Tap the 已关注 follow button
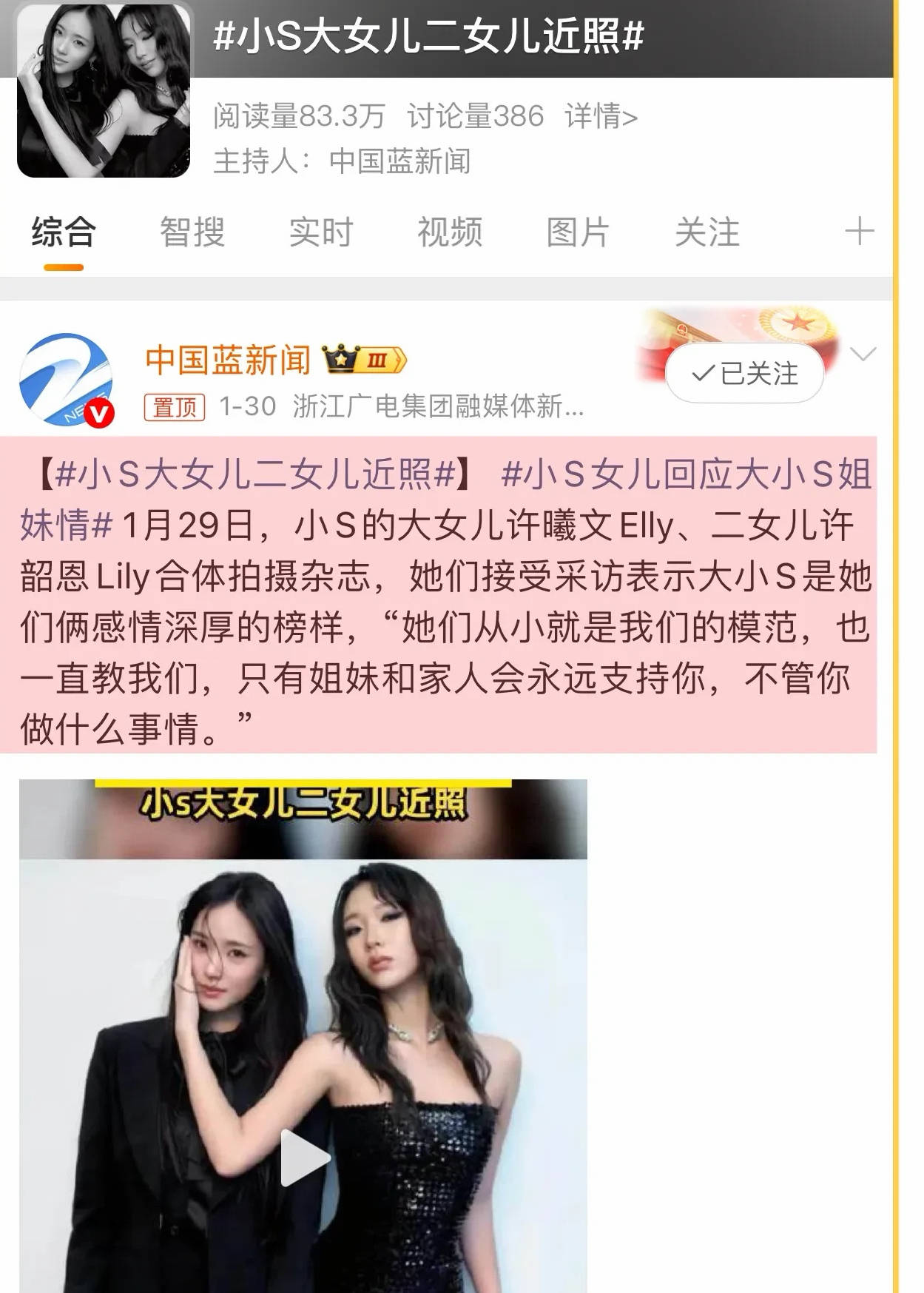Viewport: 924px width, 1293px height. [744, 374]
